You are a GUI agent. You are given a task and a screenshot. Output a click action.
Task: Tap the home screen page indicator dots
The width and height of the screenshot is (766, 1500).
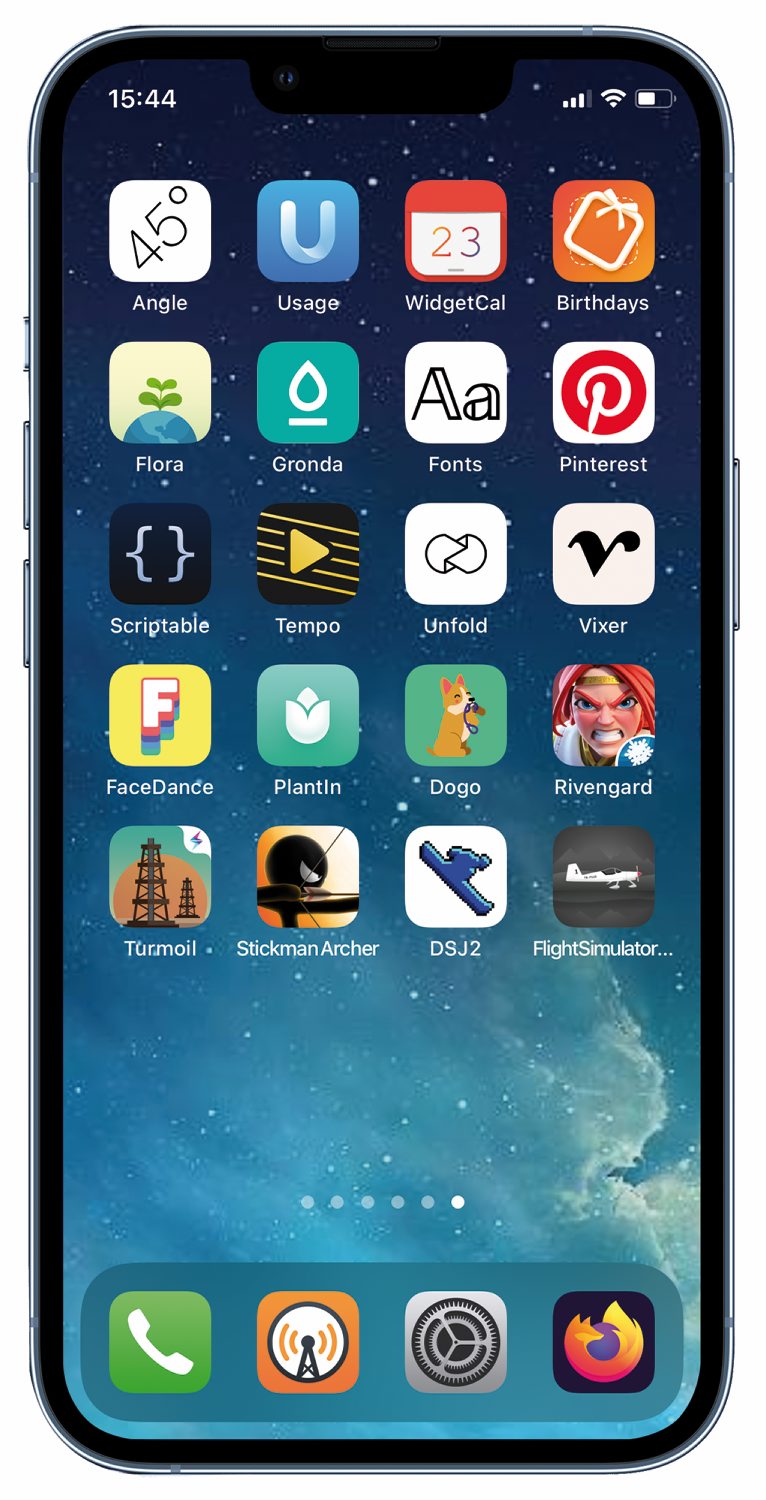point(382,1202)
